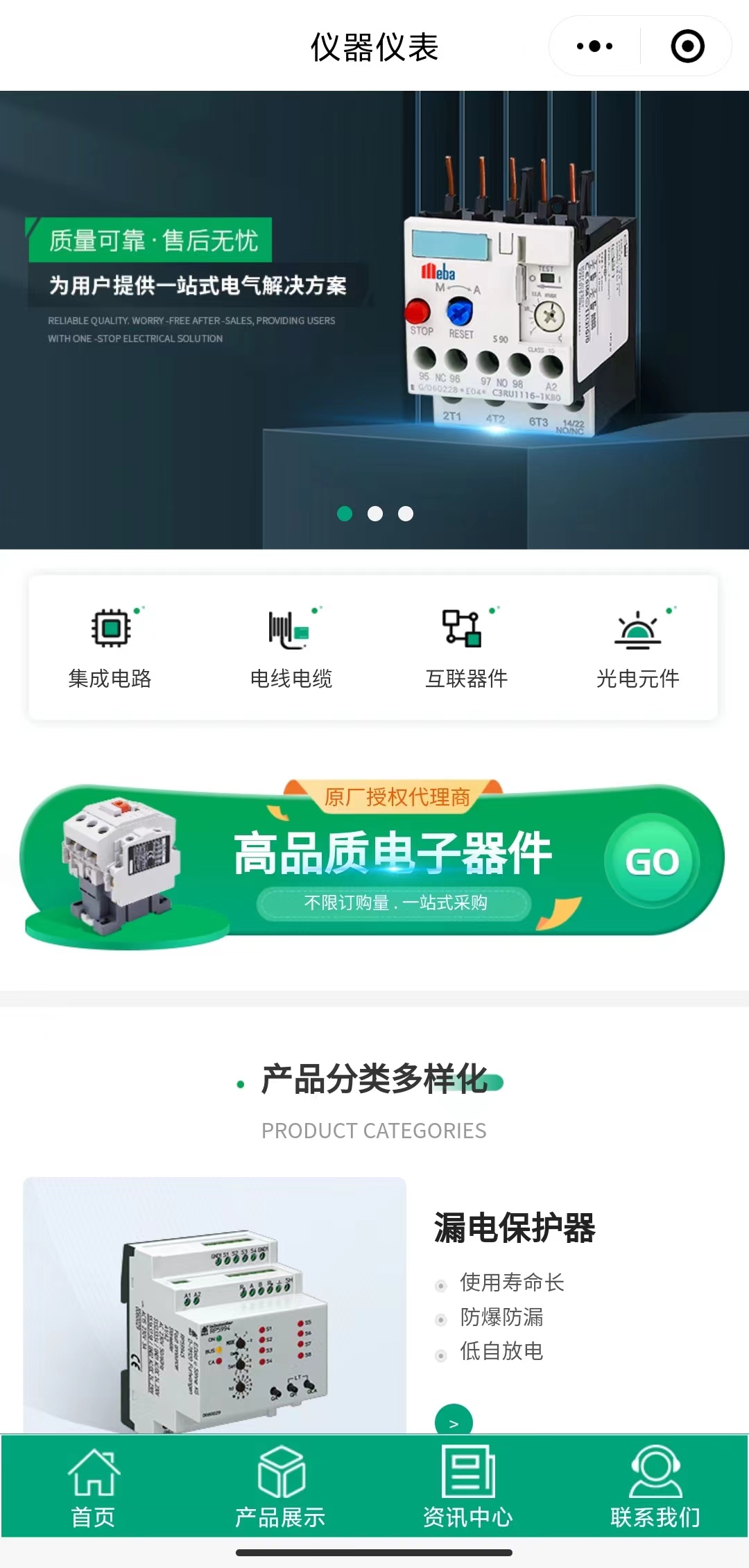Open 集成电路 category

(x=110, y=648)
